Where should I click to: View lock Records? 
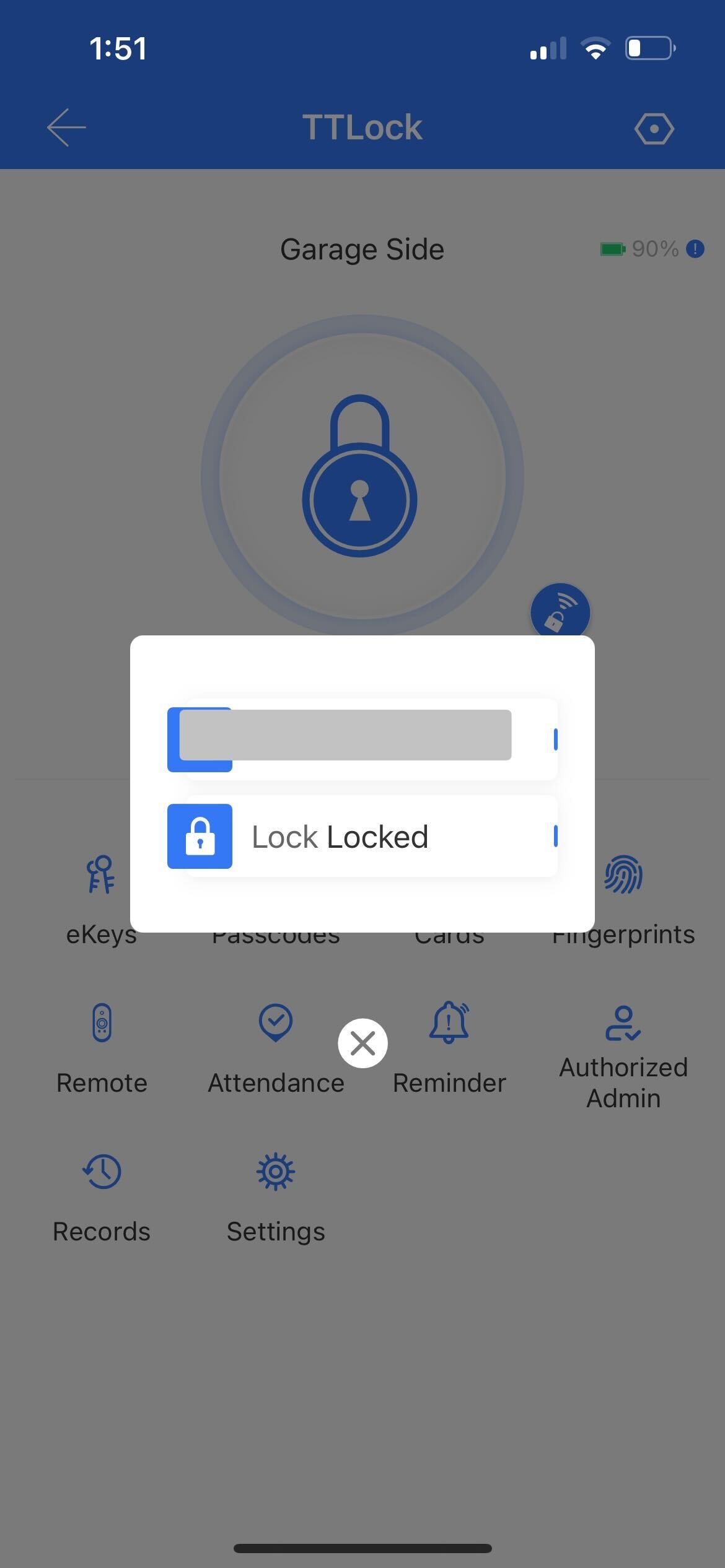102,1198
